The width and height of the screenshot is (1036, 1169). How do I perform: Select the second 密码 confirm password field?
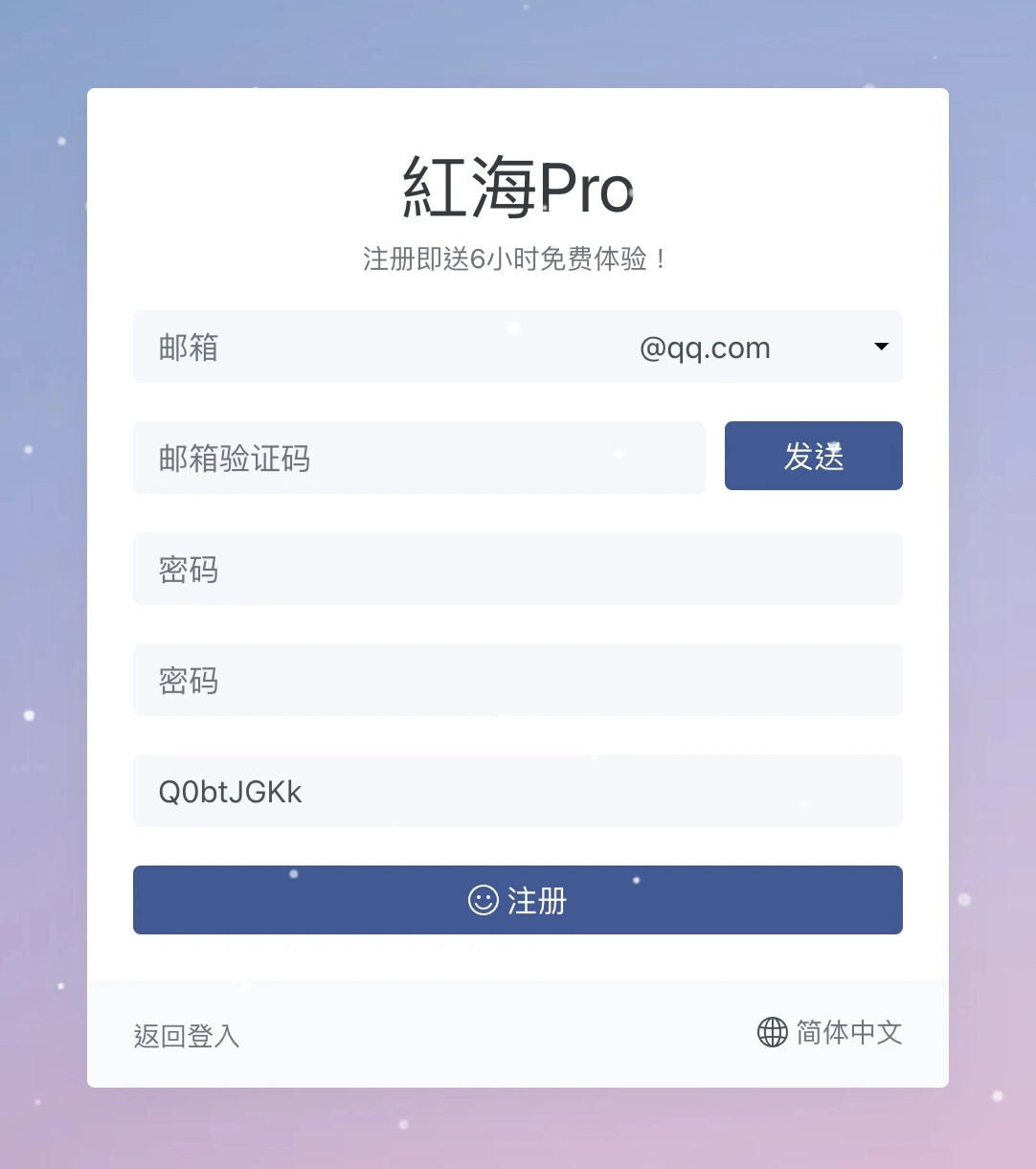pyautogui.click(x=517, y=680)
